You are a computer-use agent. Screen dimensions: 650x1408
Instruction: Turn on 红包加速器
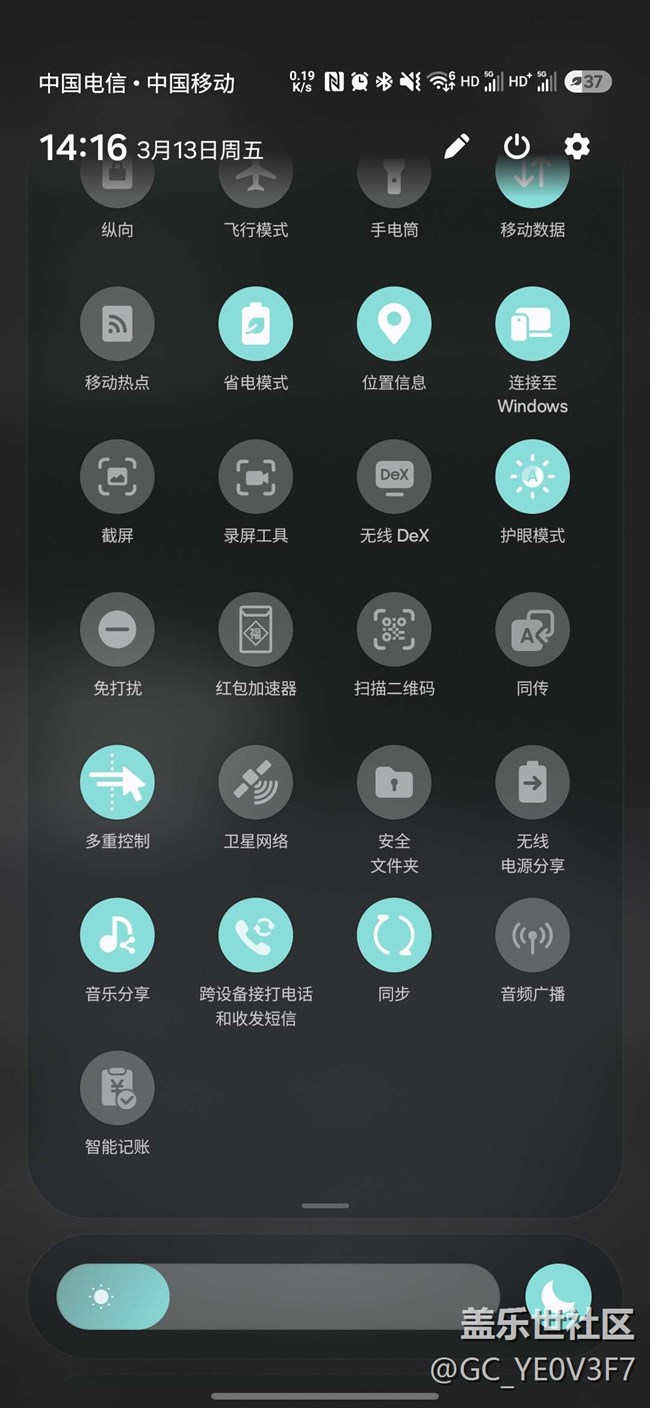coord(256,630)
